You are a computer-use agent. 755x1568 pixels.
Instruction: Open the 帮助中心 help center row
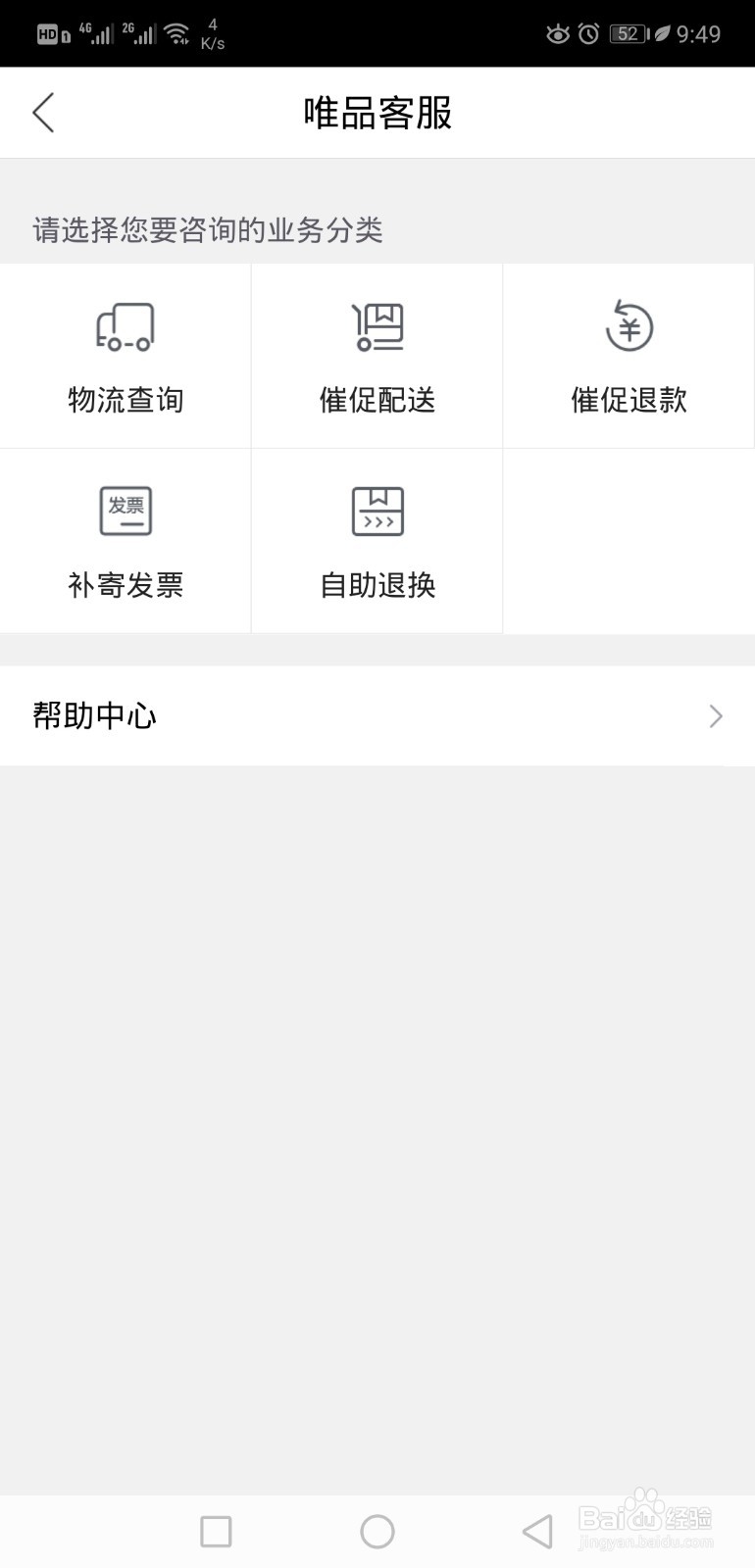(377, 716)
